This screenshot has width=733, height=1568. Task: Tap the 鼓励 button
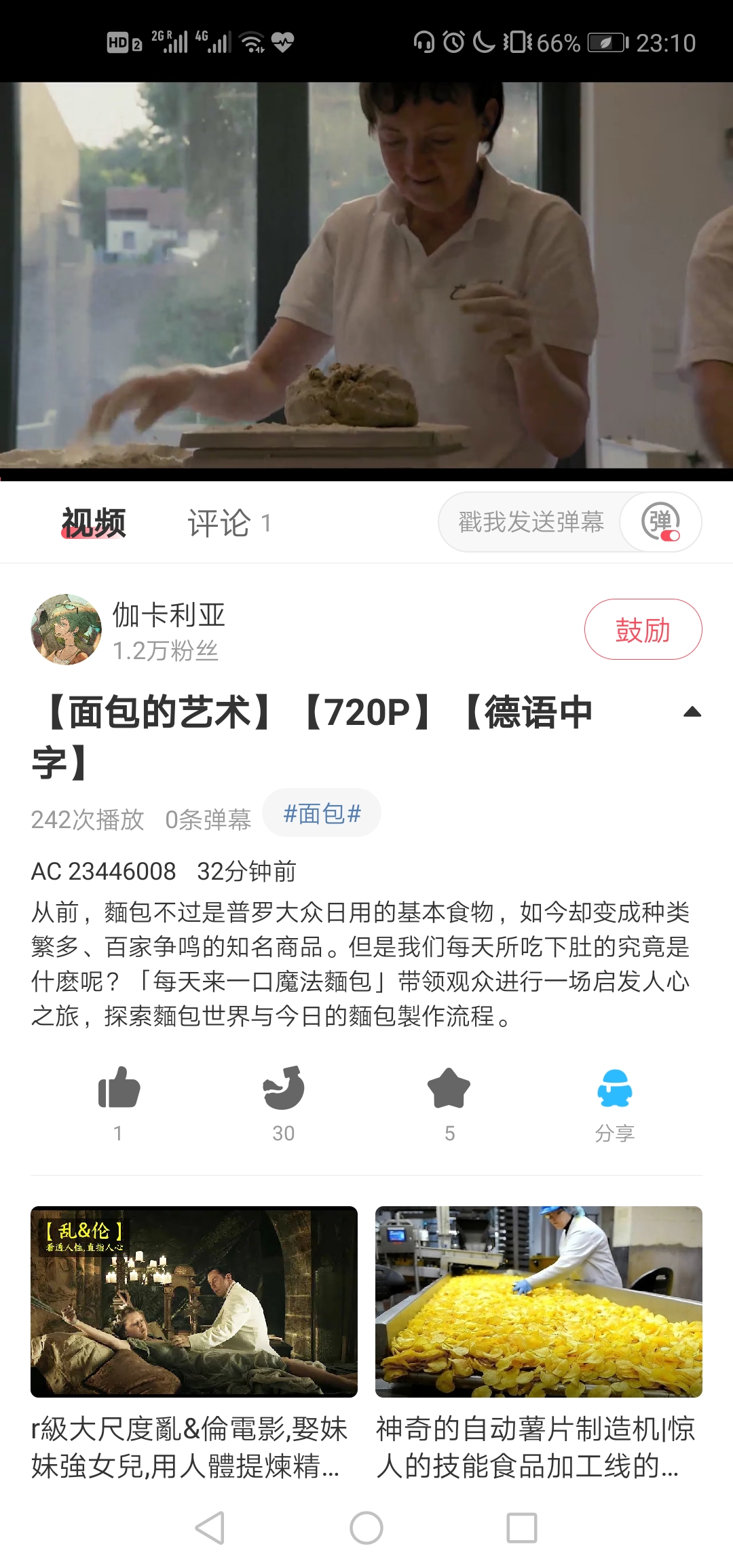point(643,629)
